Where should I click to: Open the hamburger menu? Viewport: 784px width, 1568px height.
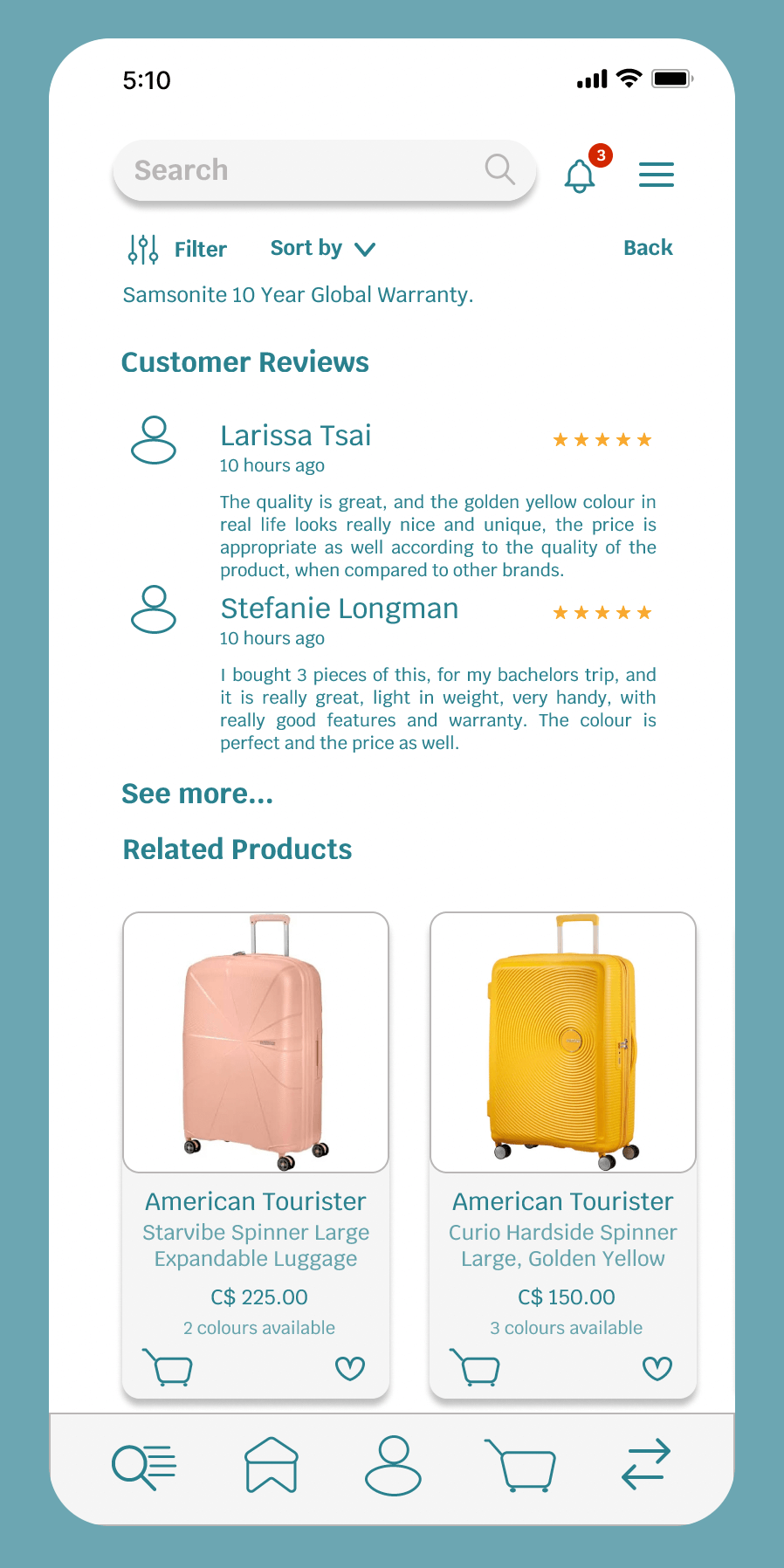656,175
